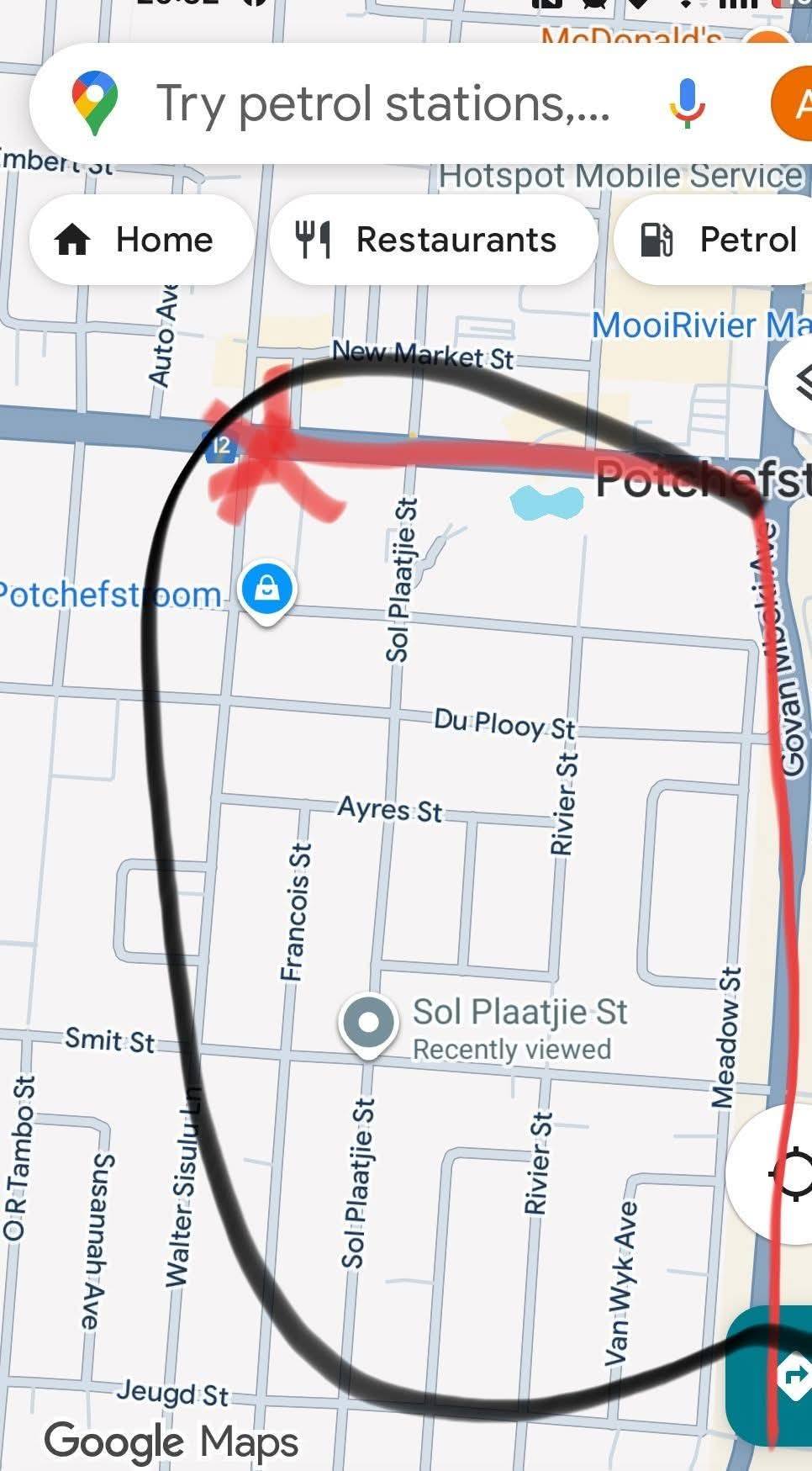Open the search box reading Try petrol stations
Viewport: 812px width, 1471px height.
(x=382, y=104)
